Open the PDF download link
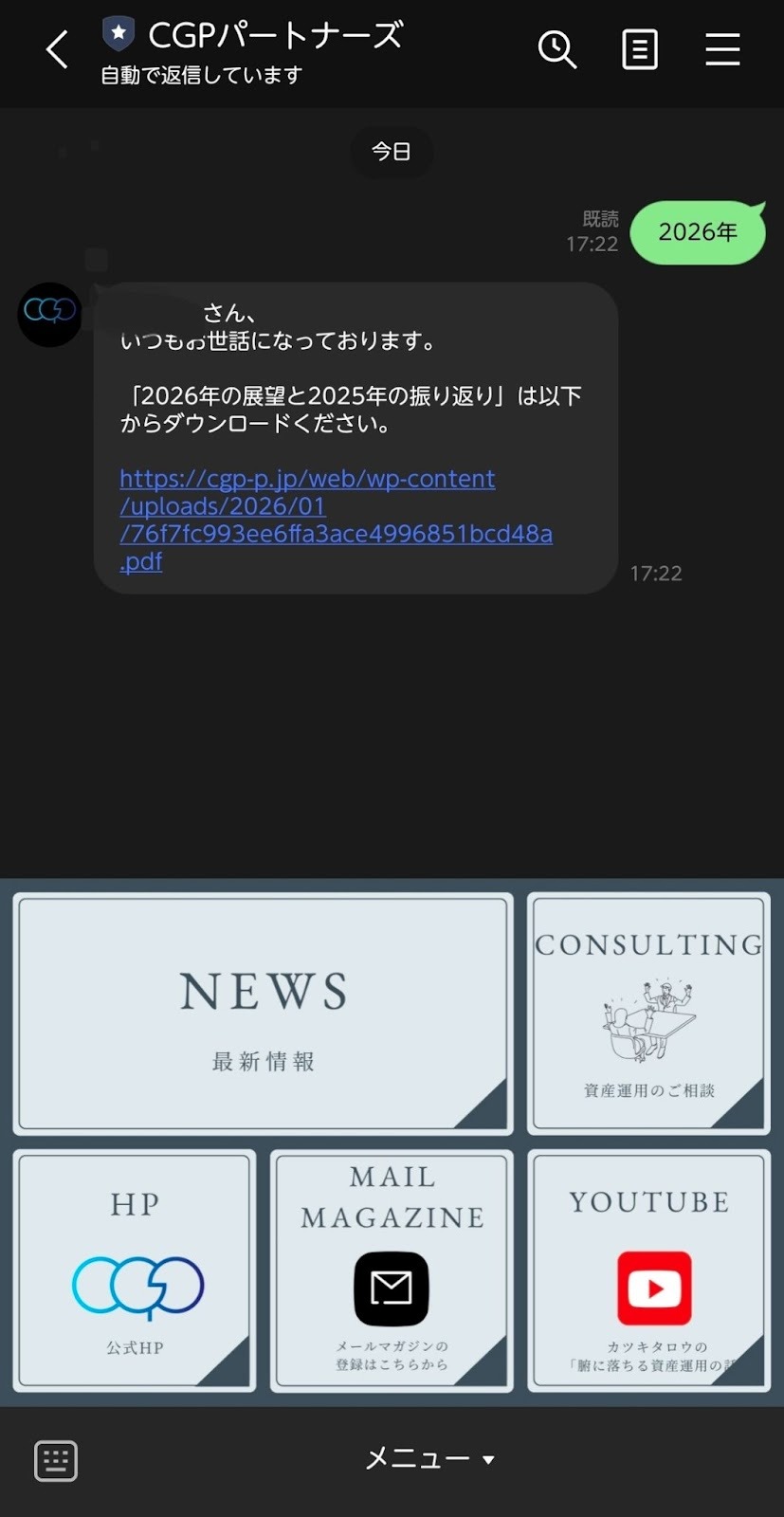Image resolution: width=784 pixels, height=1517 pixels. (x=335, y=520)
